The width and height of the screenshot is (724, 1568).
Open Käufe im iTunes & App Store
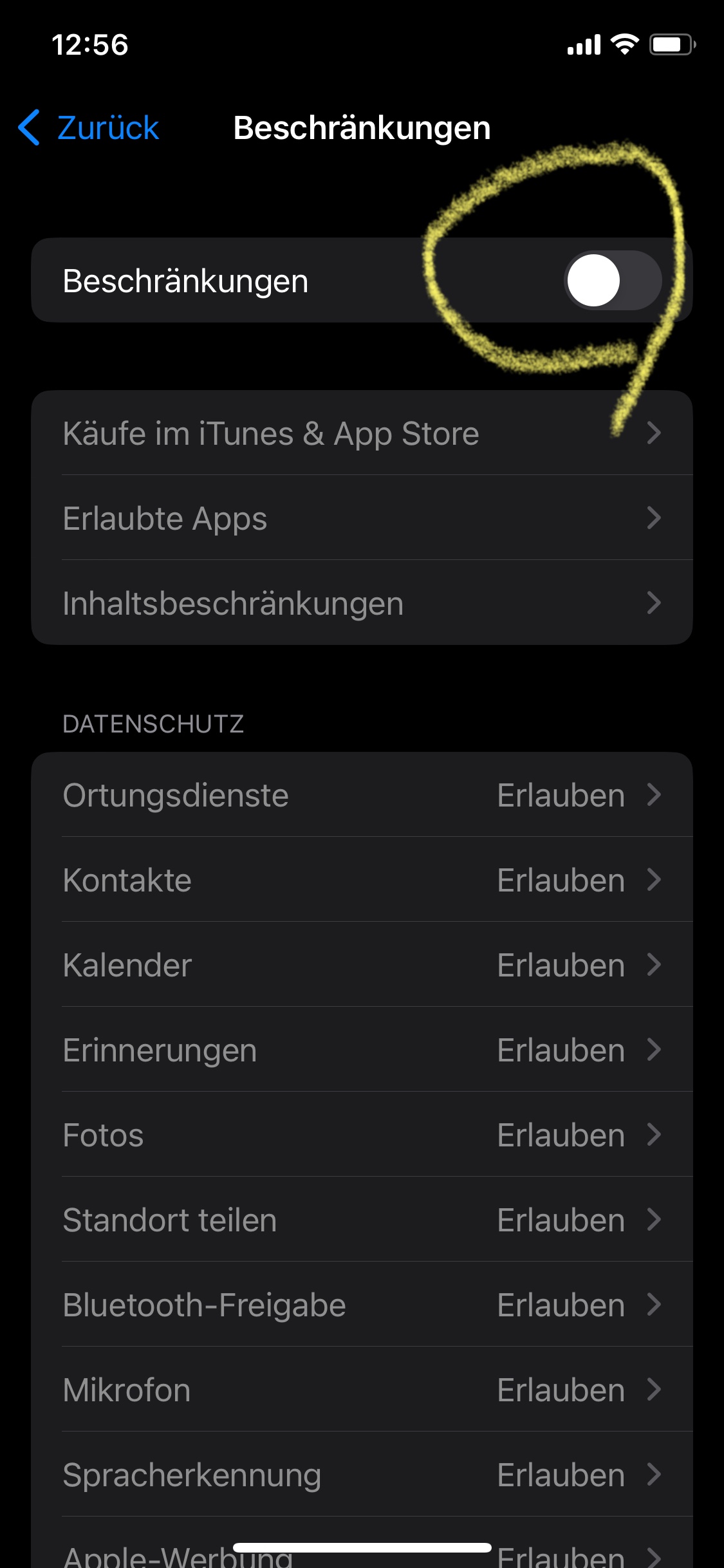[362, 433]
